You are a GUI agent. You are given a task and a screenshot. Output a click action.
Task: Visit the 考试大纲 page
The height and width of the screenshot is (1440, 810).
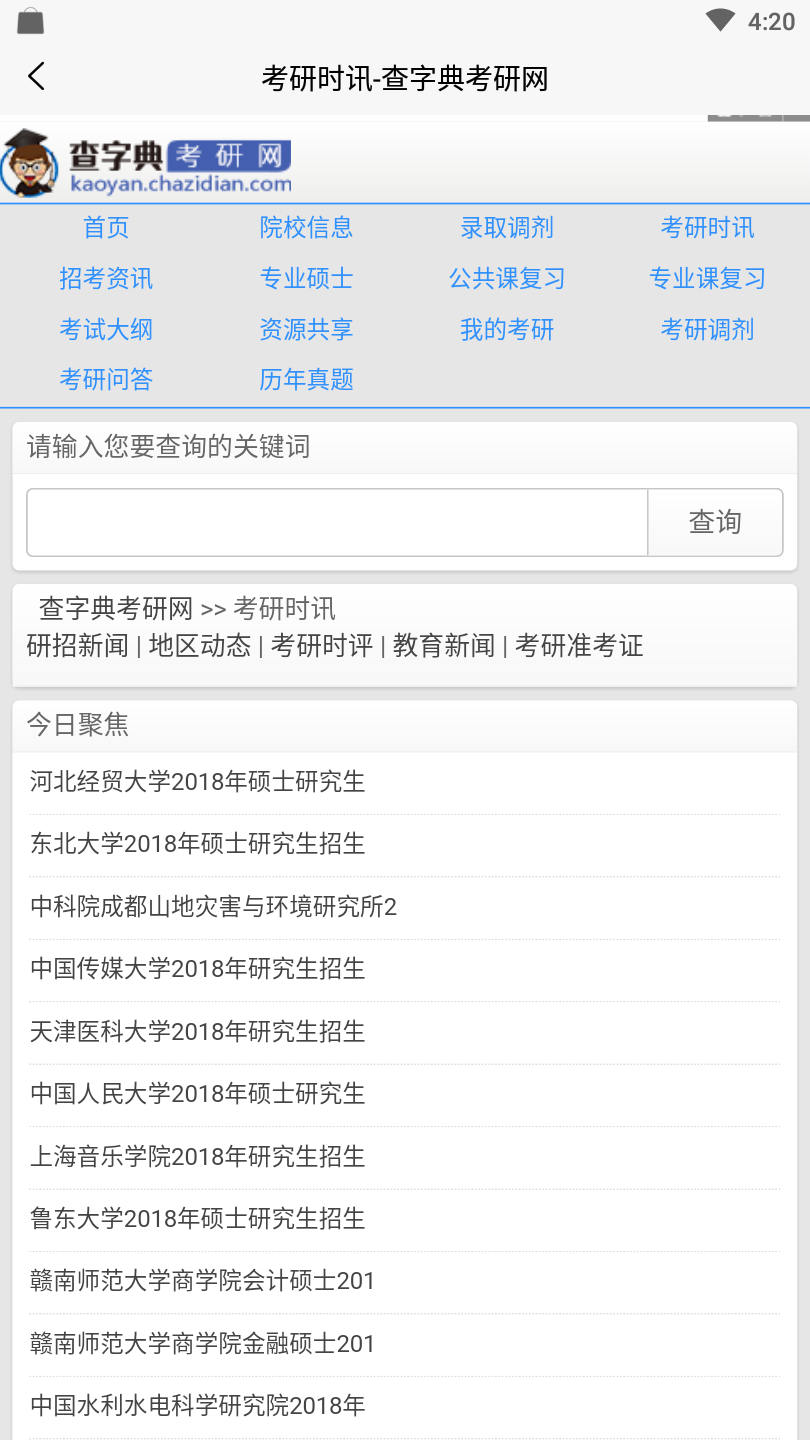(x=106, y=330)
